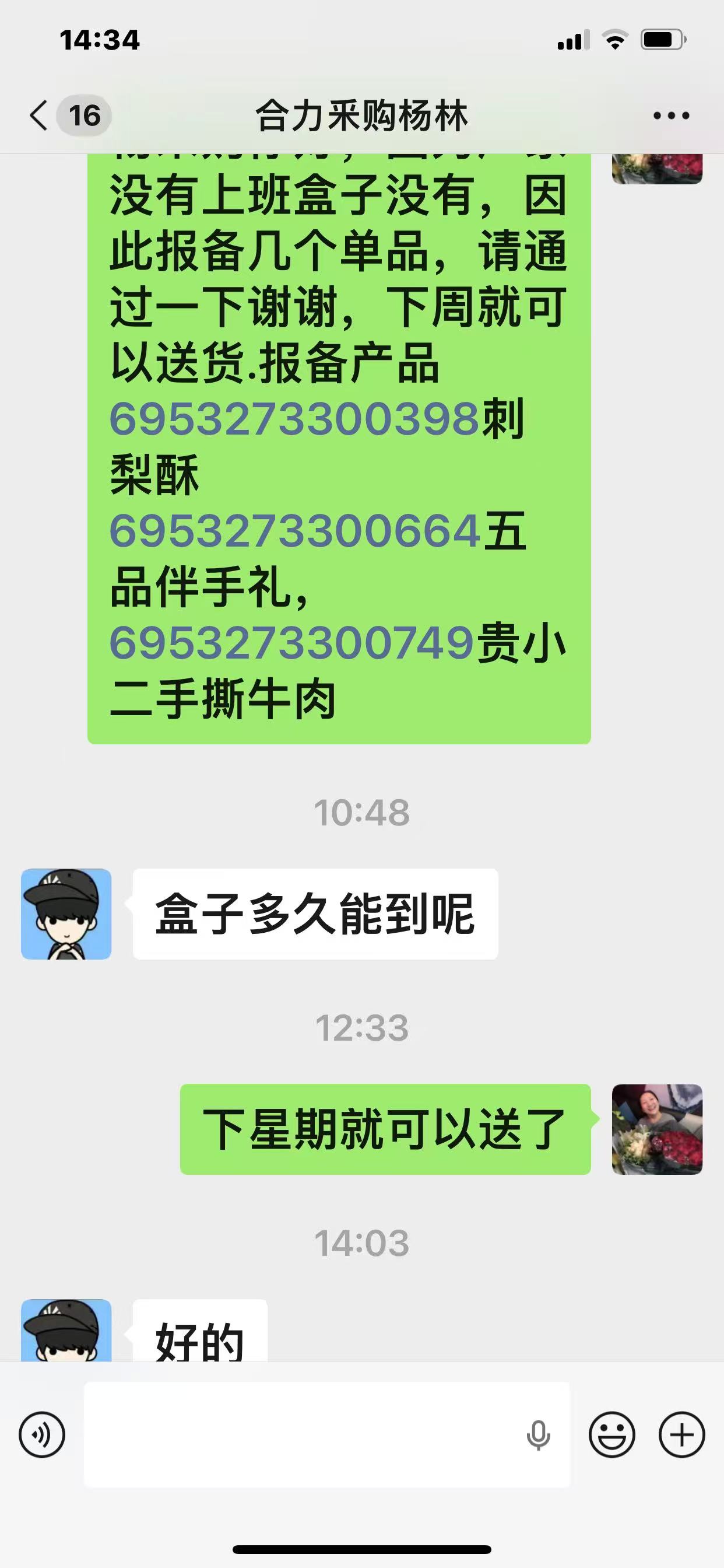Open the plus attachments menu
Viewport: 724px width, 1568px height.
681,1434
